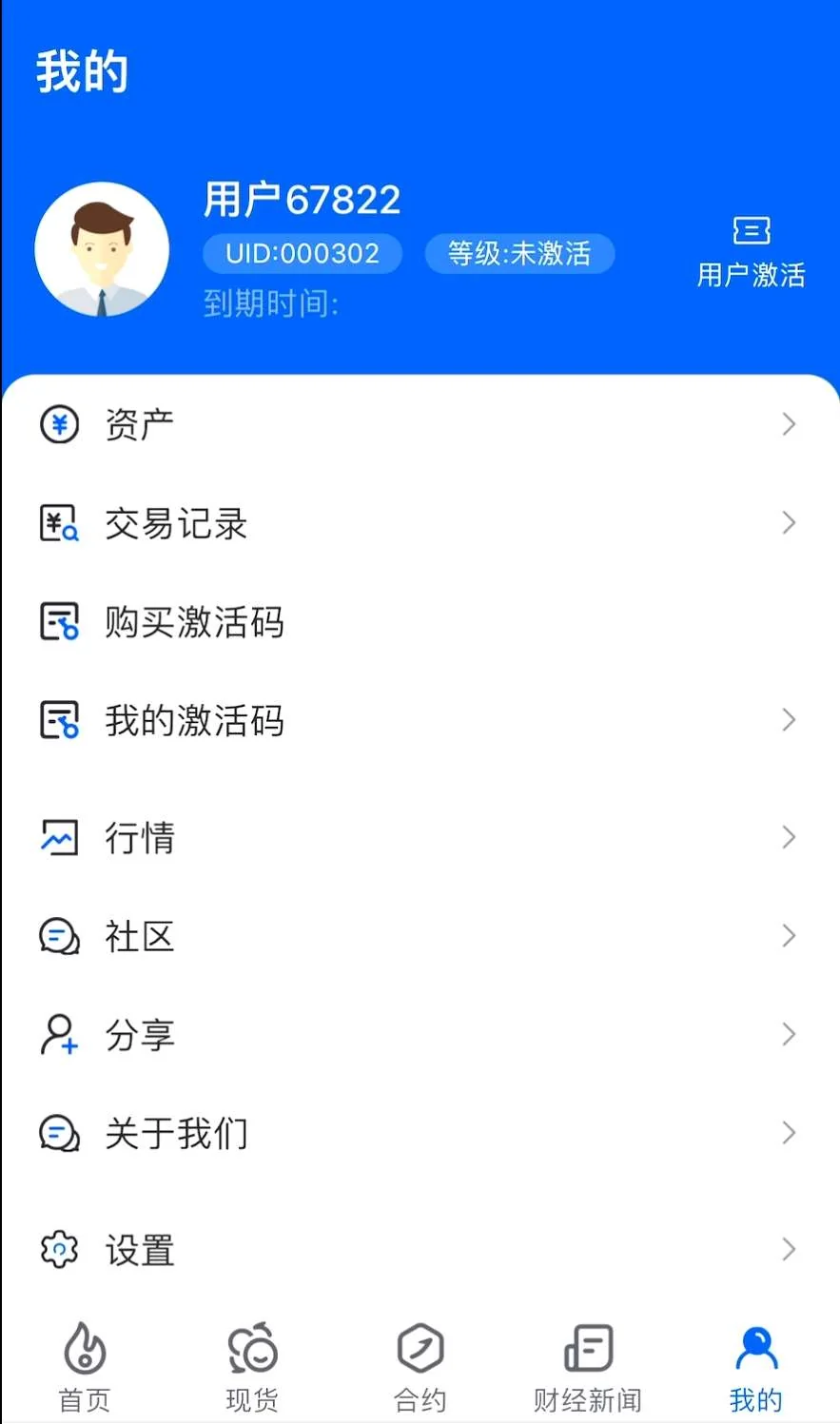The image size is (840, 1424).
Task: Open the 资产 assets row
Action: [x=419, y=424]
